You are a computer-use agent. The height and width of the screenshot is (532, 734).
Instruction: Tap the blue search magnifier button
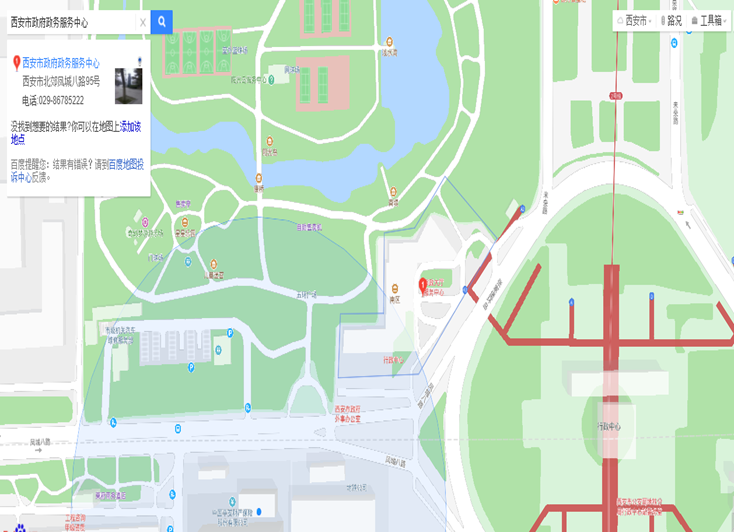pos(162,21)
